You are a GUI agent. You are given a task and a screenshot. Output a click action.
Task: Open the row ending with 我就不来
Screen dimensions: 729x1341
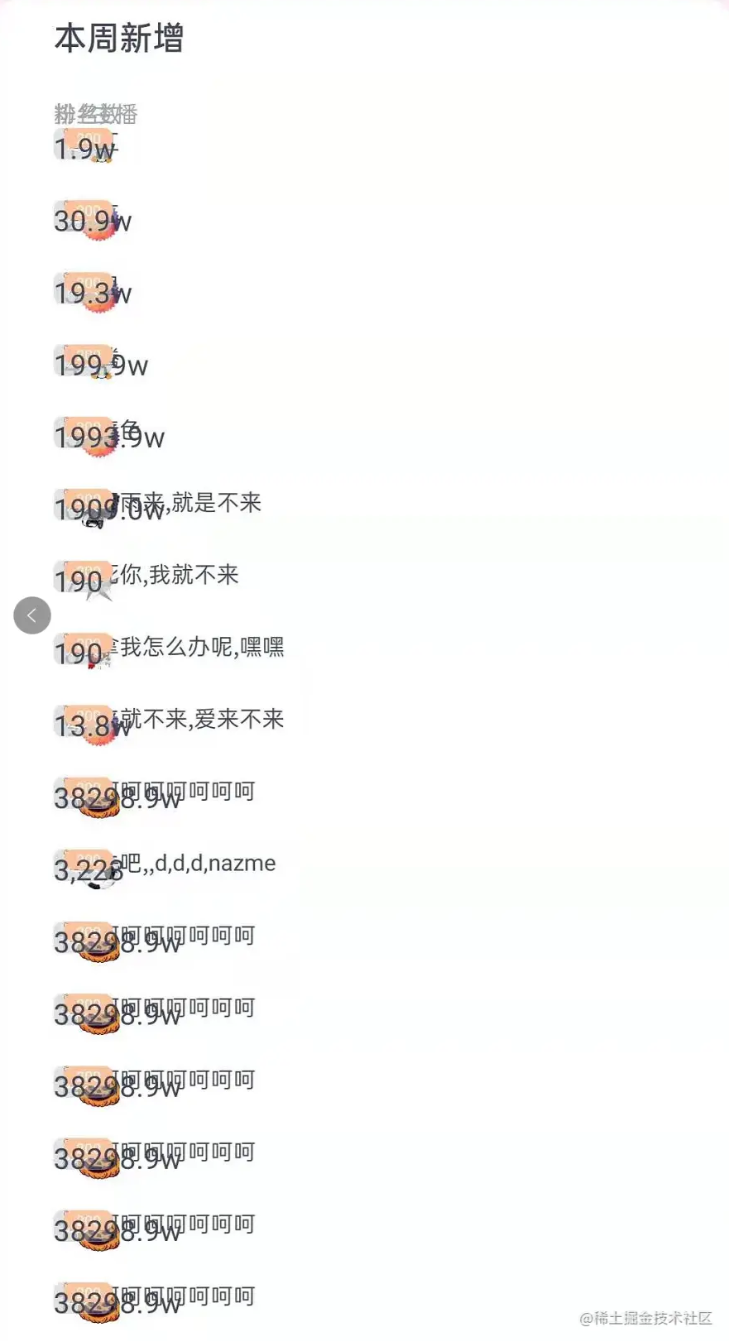point(178,575)
